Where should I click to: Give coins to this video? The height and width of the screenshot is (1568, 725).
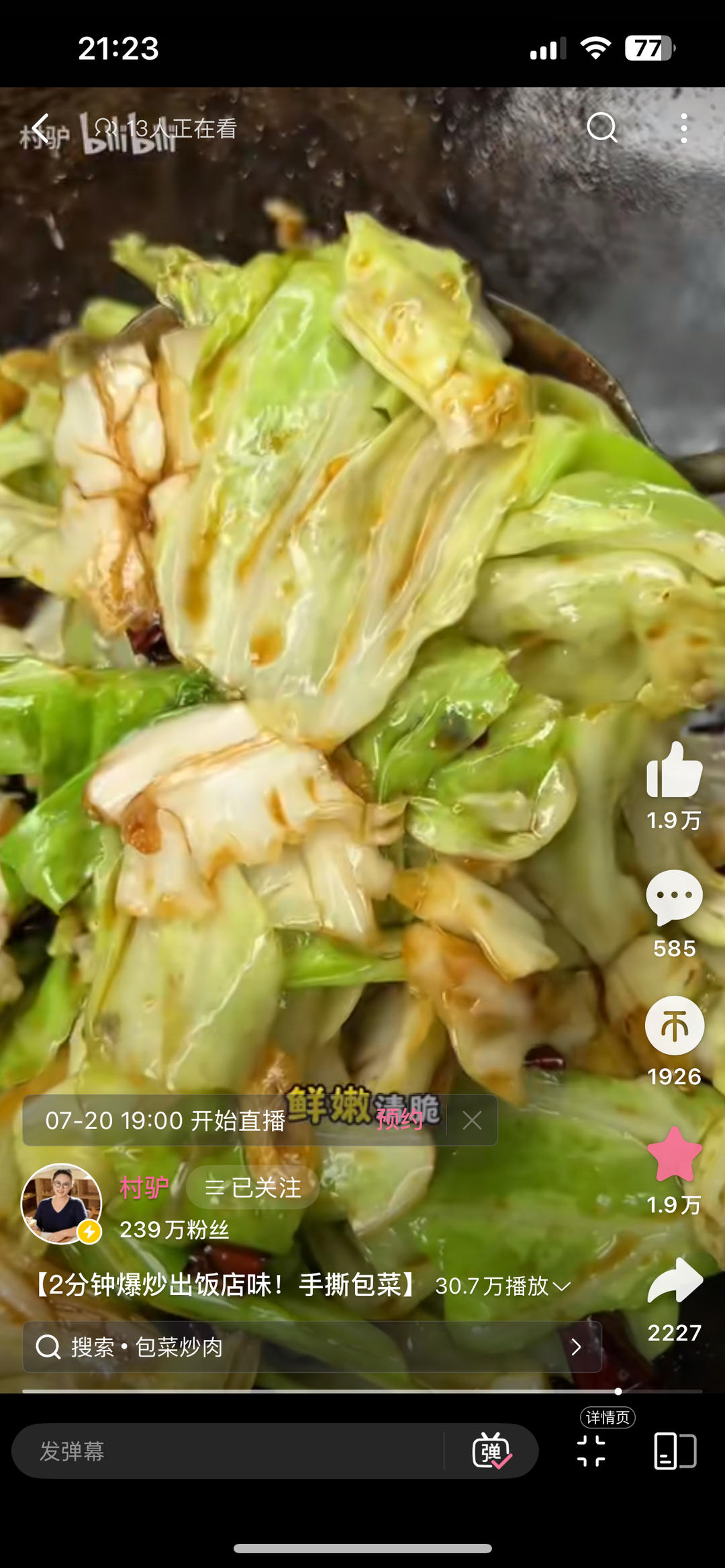pos(674,1025)
